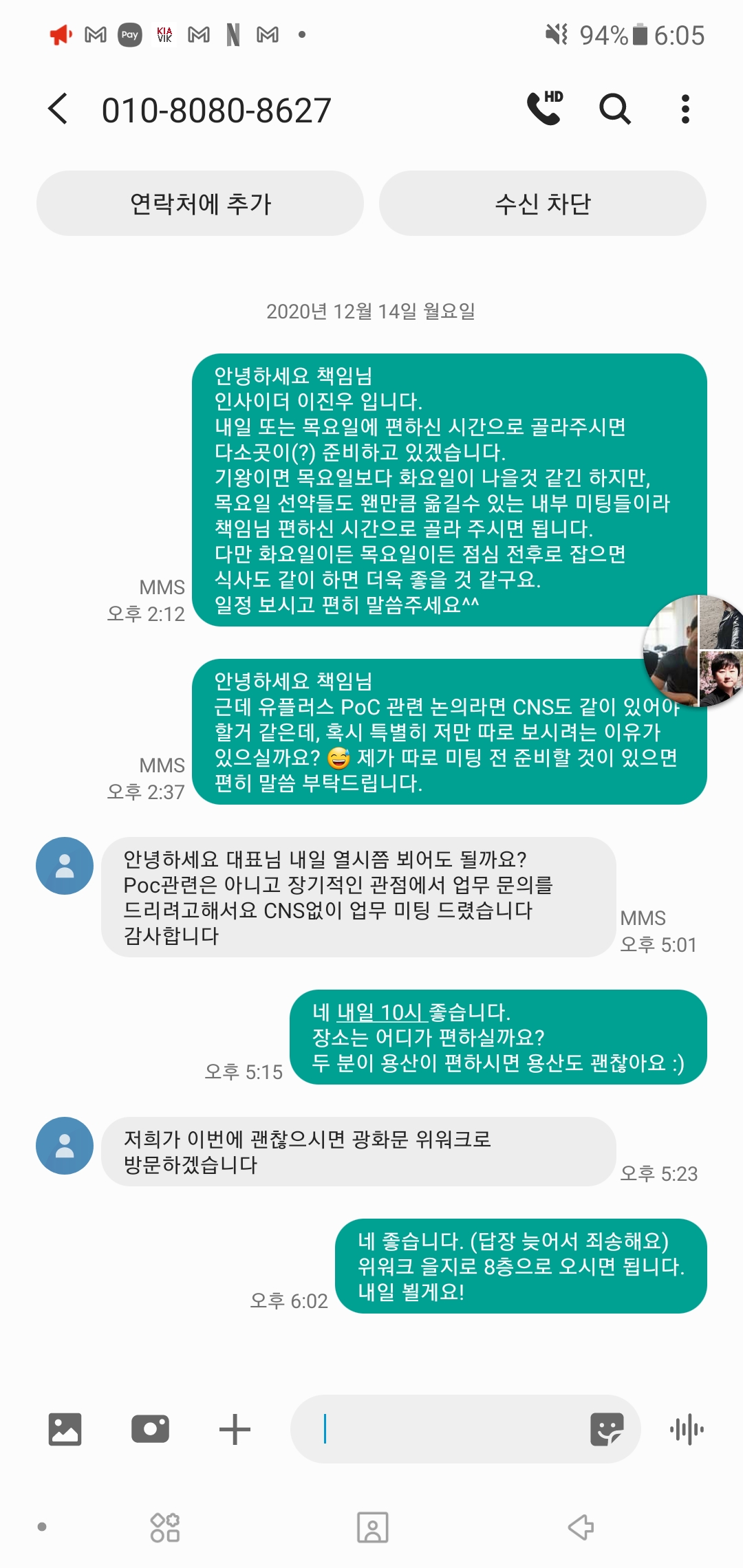Open the floating photo bubble
The height and width of the screenshot is (1568, 743).
pos(695,651)
